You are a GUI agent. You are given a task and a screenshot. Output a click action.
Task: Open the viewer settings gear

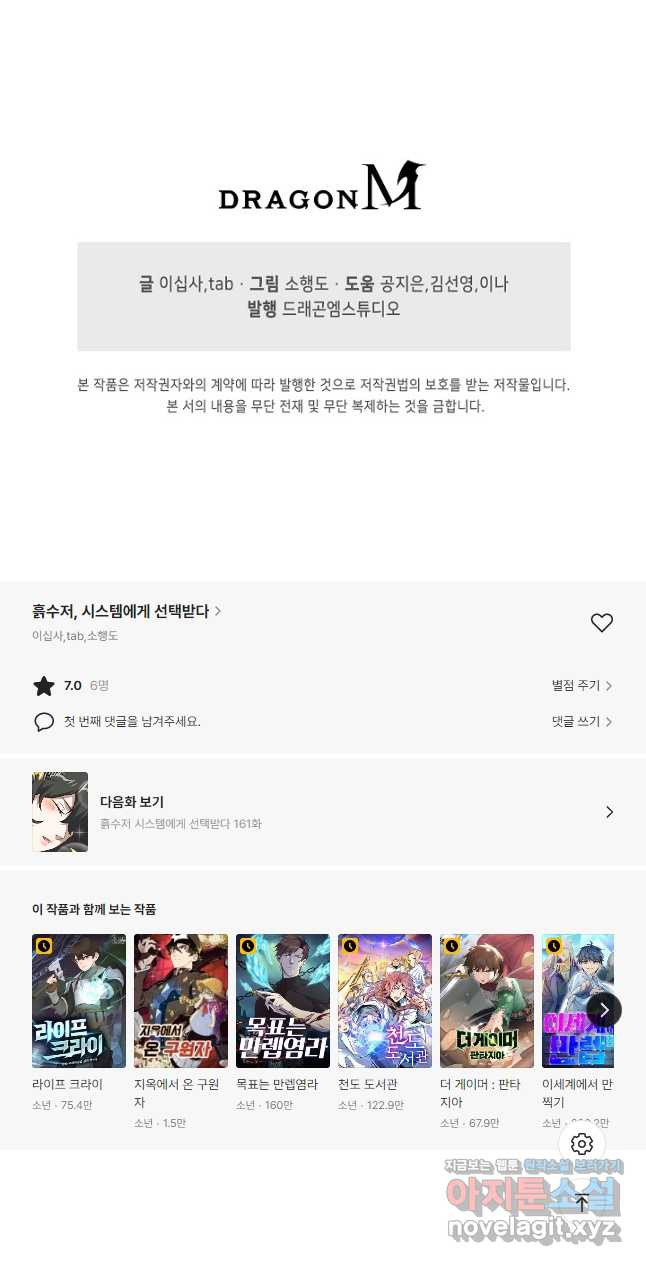pos(582,1144)
